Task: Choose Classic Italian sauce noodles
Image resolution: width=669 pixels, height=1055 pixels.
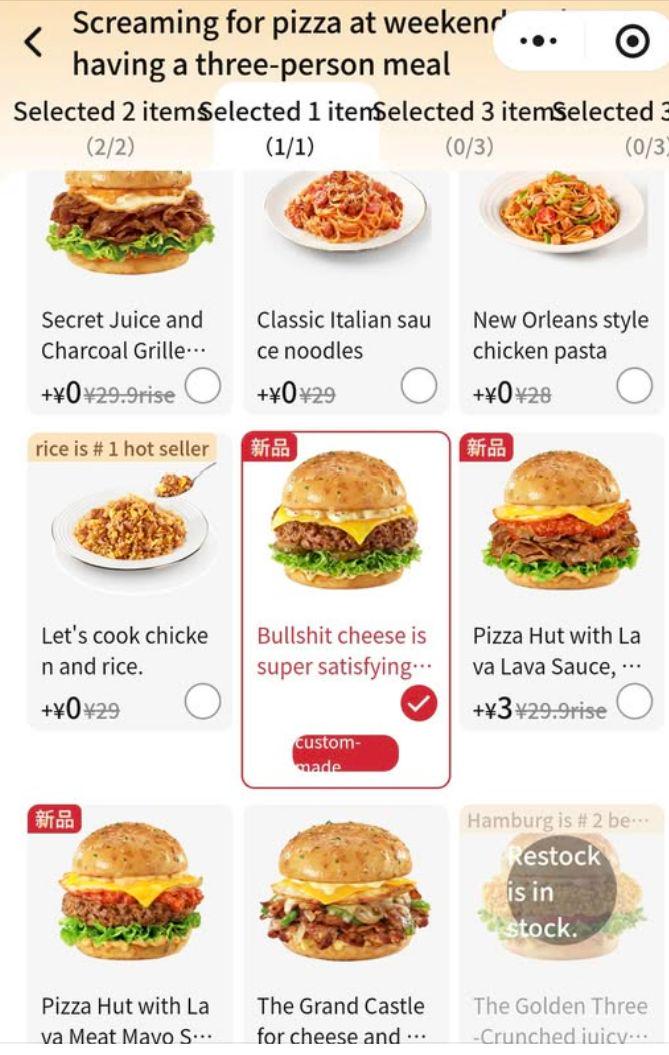Action: 419,386
